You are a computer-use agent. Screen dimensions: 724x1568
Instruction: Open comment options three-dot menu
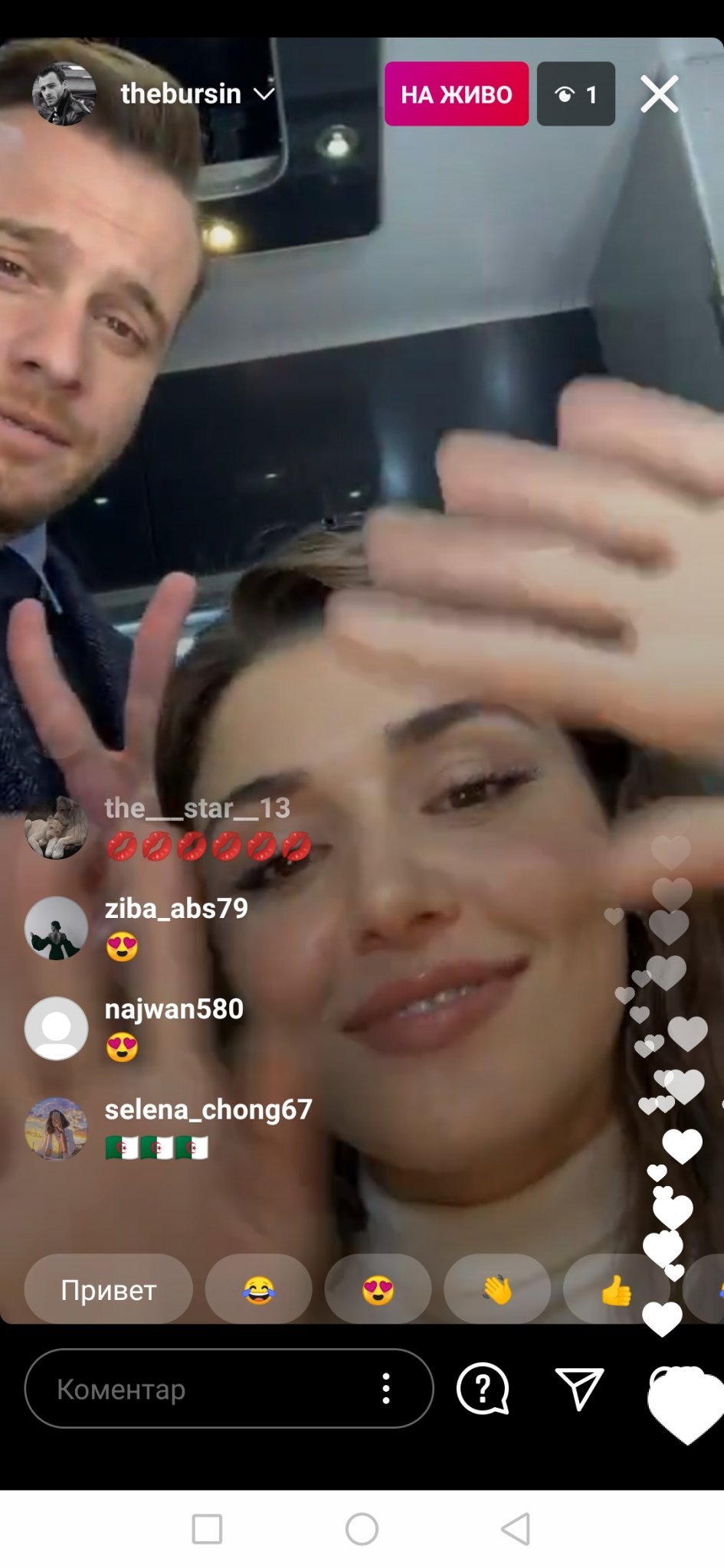[x=386, y=1389]
